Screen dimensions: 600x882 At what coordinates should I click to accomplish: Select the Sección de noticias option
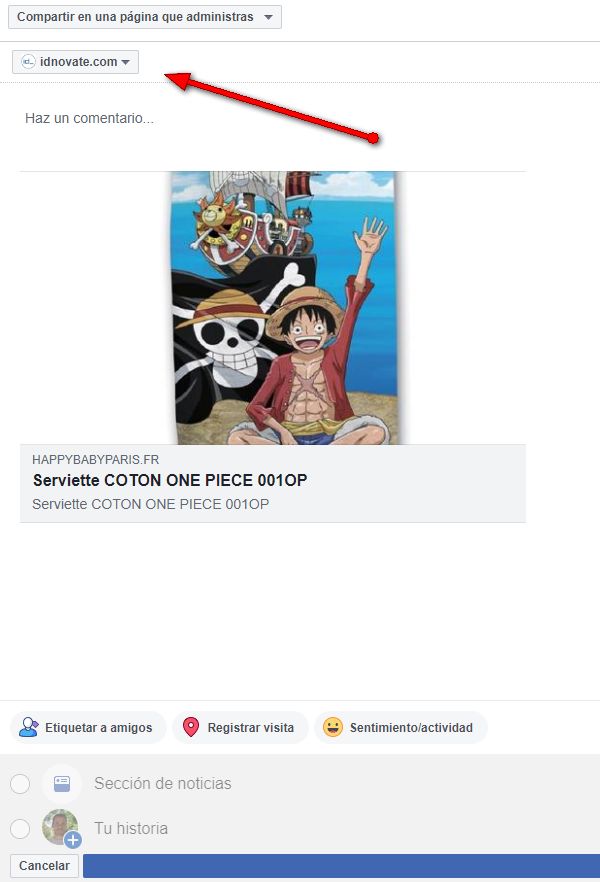pyautogui.click(x=20, y=784)
